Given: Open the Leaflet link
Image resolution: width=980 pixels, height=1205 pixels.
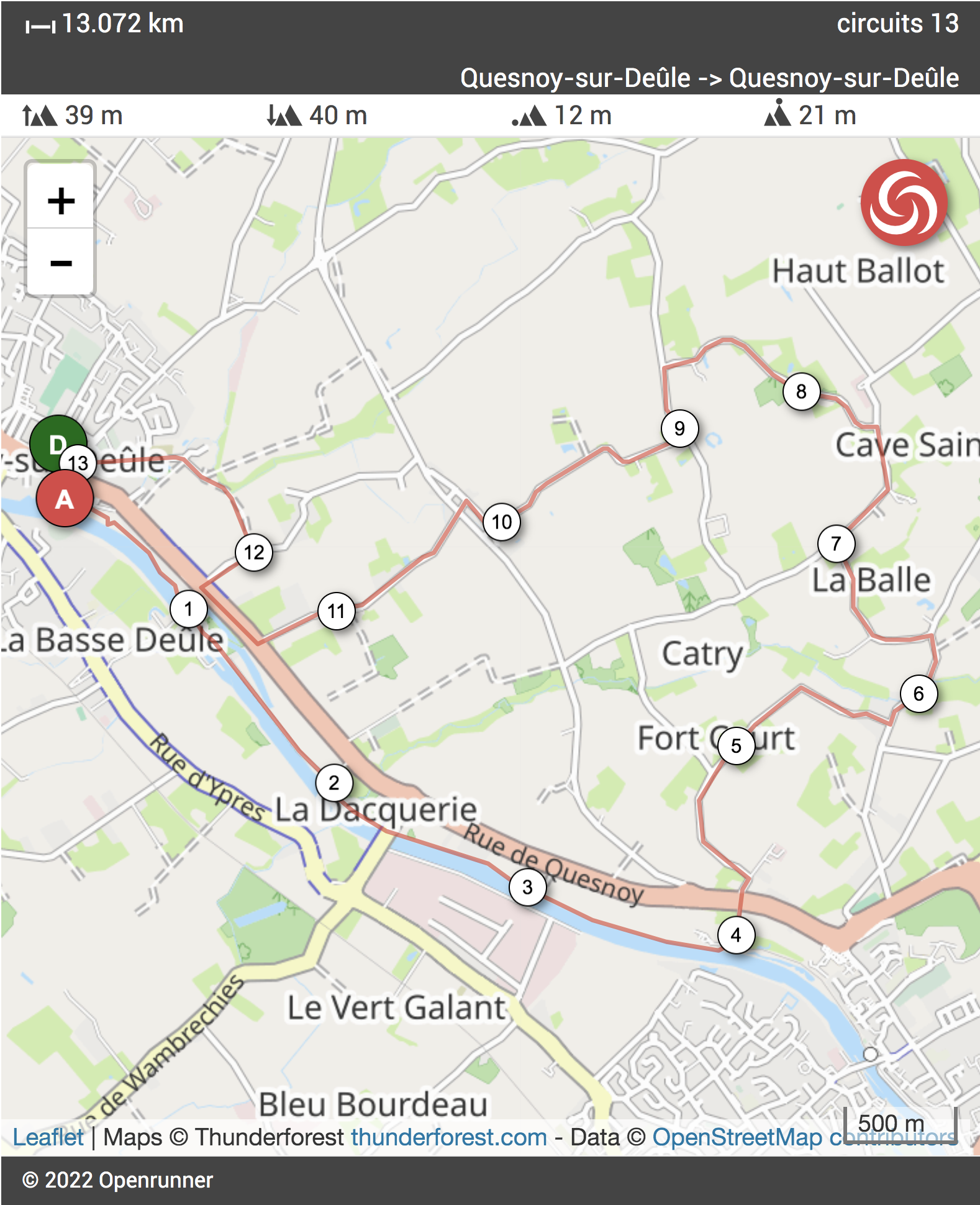Looking at the screenshot, I should [x=48, y=1137].
